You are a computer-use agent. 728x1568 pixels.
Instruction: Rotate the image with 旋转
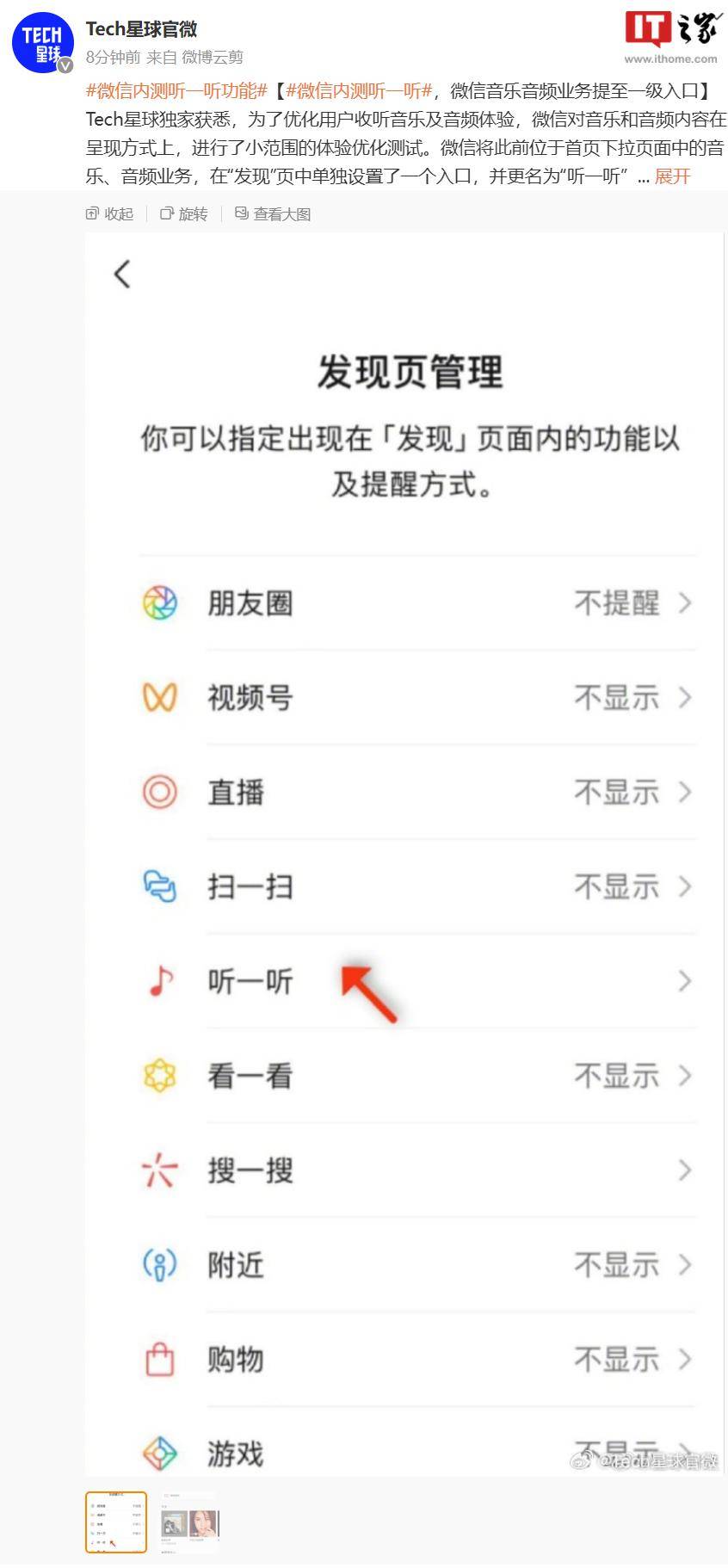(184, 214)
